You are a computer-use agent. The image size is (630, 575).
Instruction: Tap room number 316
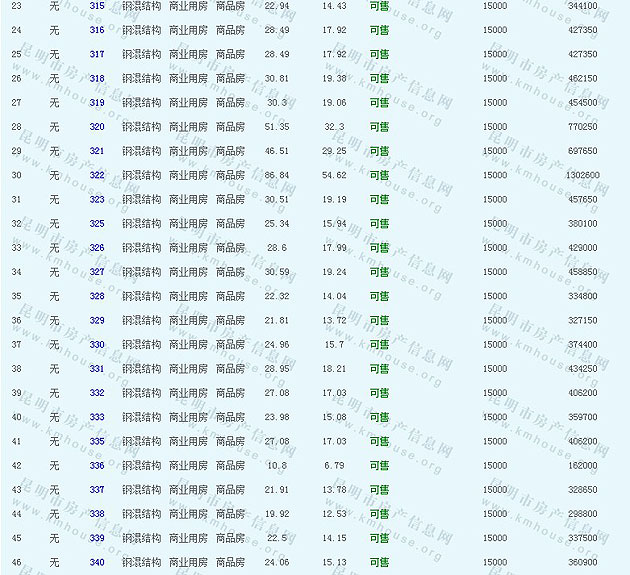[x=96, y=30]
